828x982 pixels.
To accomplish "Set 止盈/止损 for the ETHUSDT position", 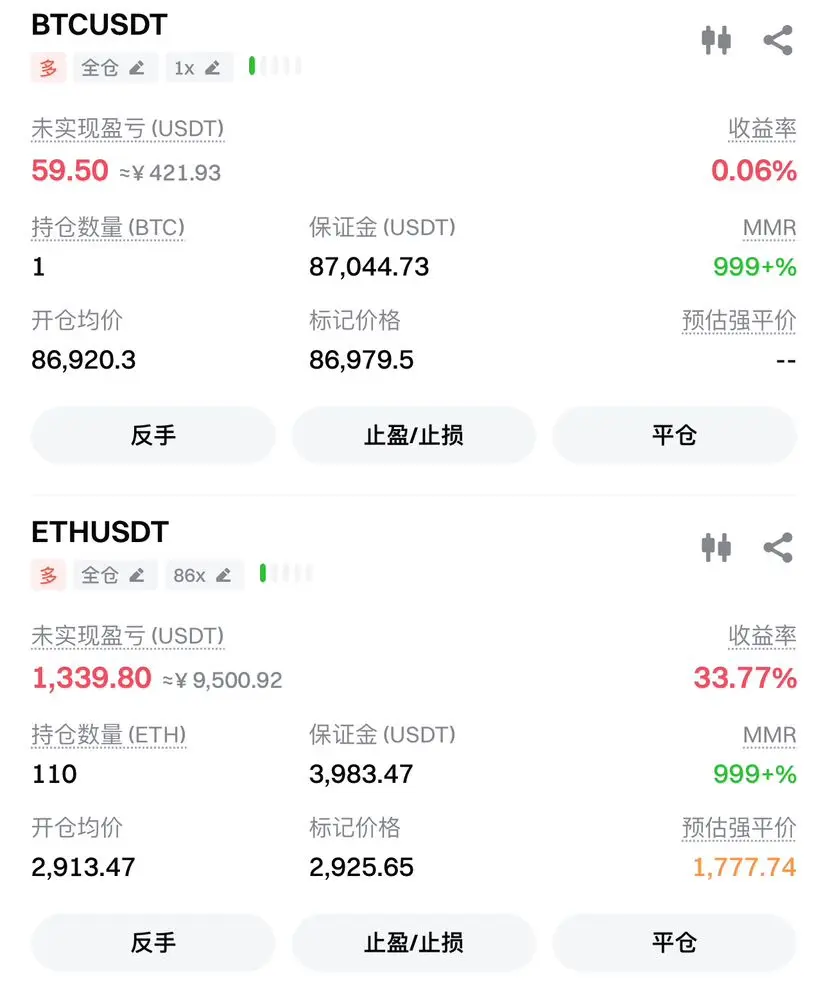I will [x=413, y=942].
